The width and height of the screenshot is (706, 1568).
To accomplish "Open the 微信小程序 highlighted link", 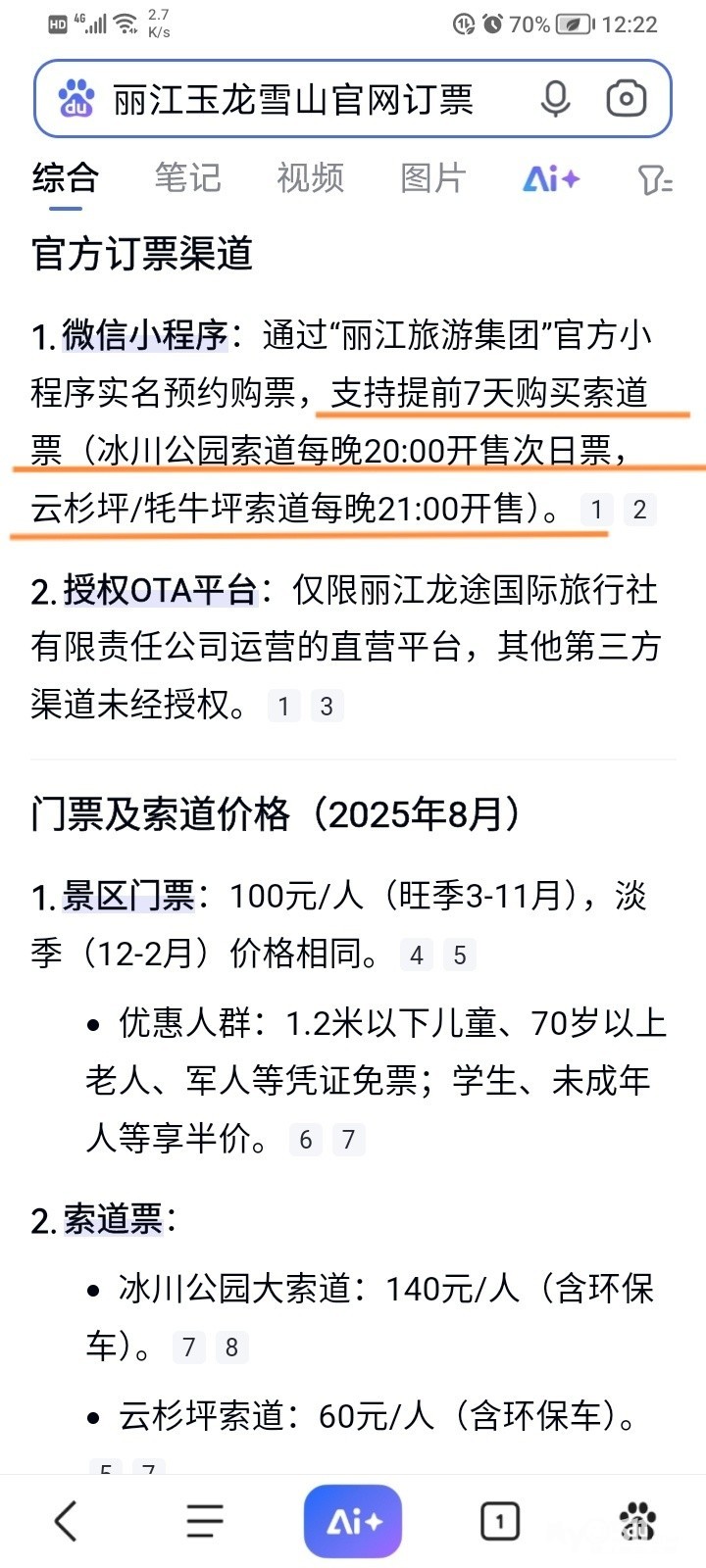I will tap(145, 336).
